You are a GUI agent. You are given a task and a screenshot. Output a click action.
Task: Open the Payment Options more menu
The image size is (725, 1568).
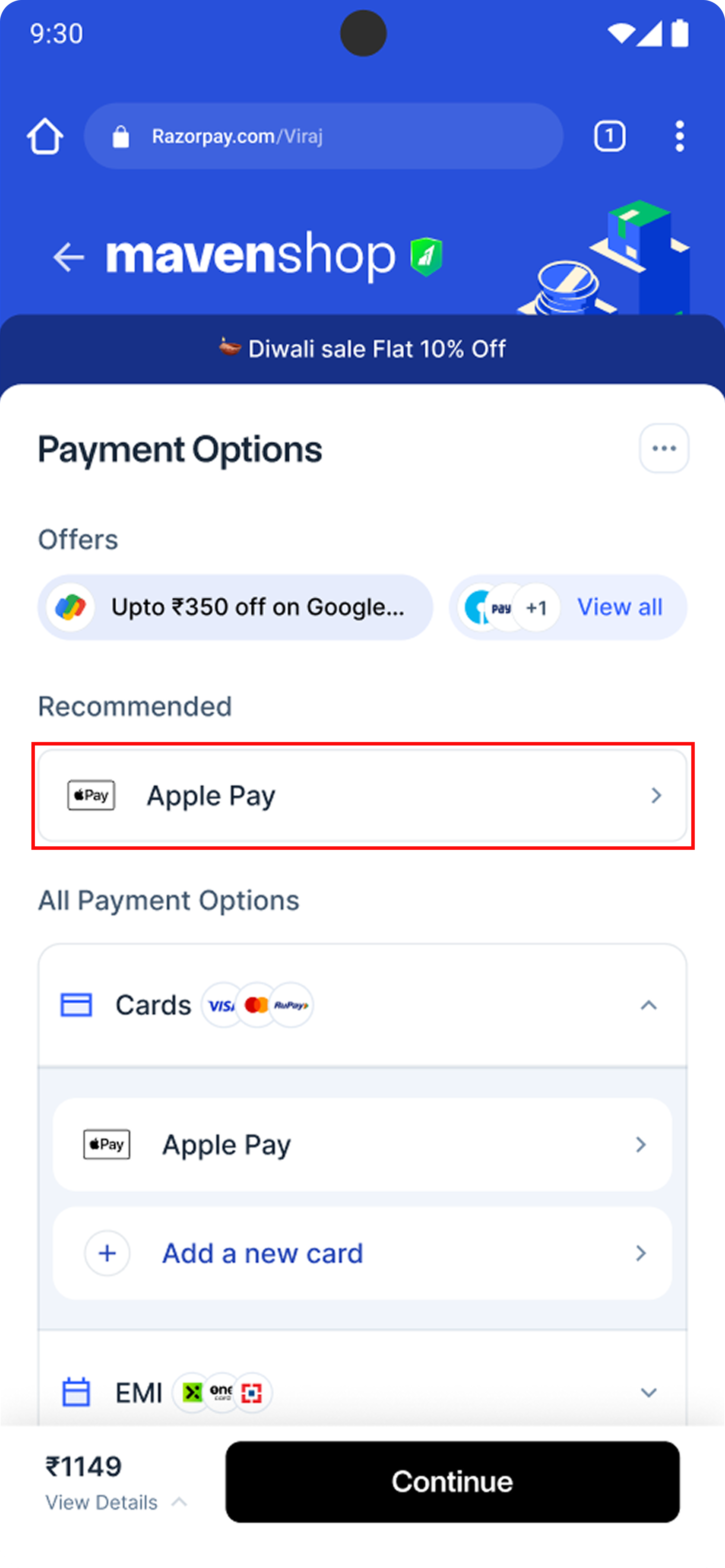pos(663,449)
